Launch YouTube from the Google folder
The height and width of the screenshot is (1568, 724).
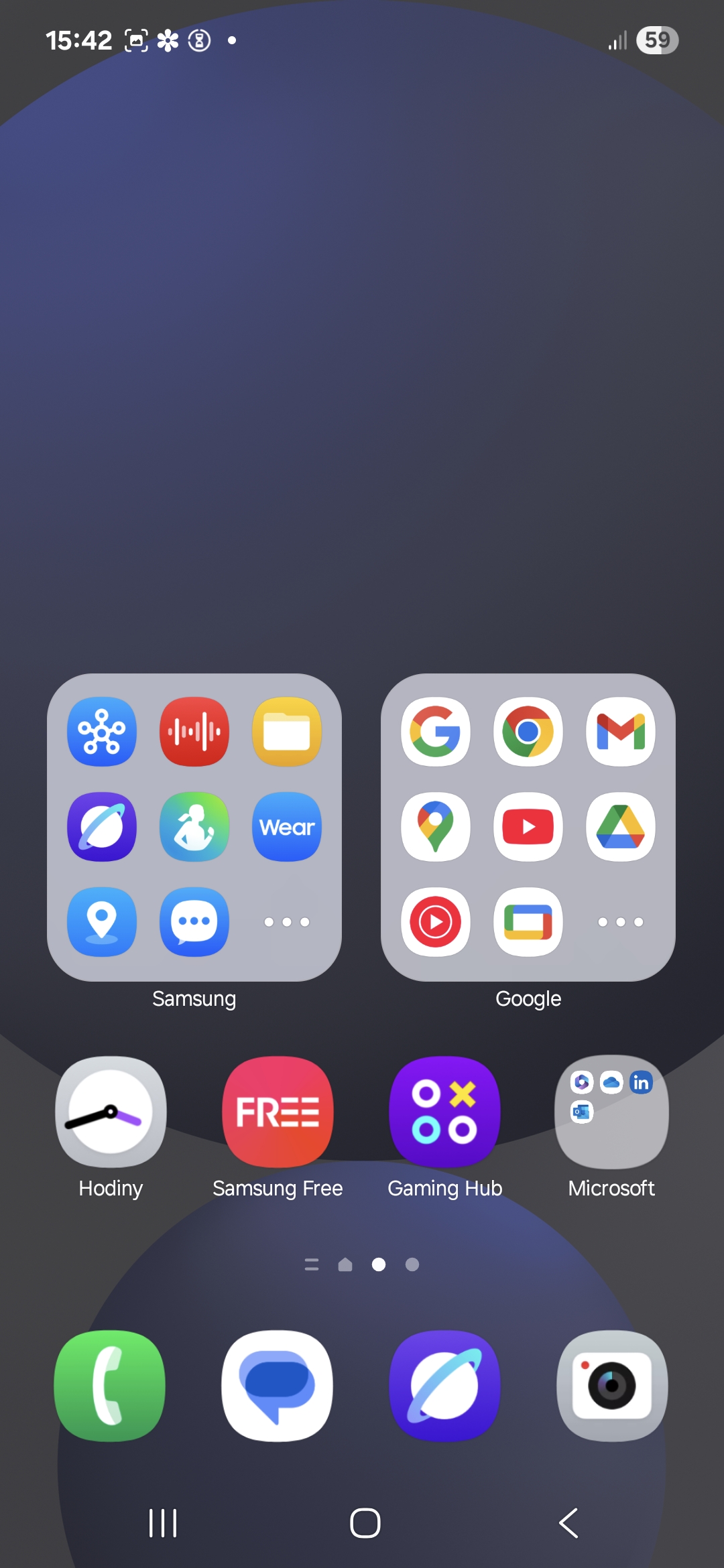point(528,827)
